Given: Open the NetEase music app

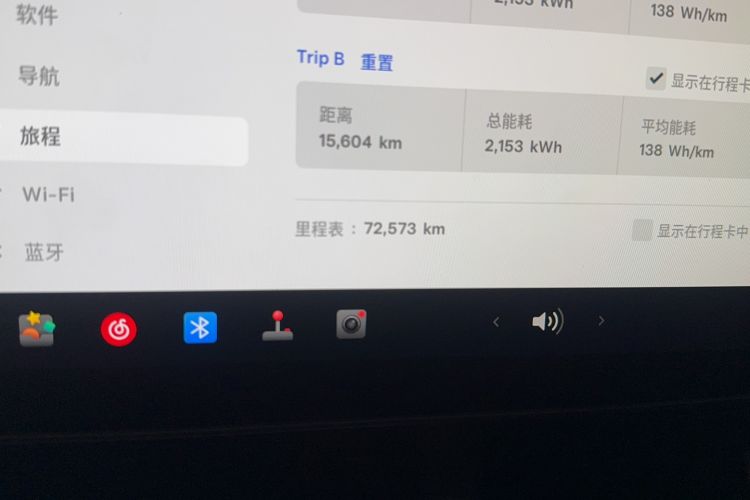Looking at the screenshot, I should [x=118, y=327].
